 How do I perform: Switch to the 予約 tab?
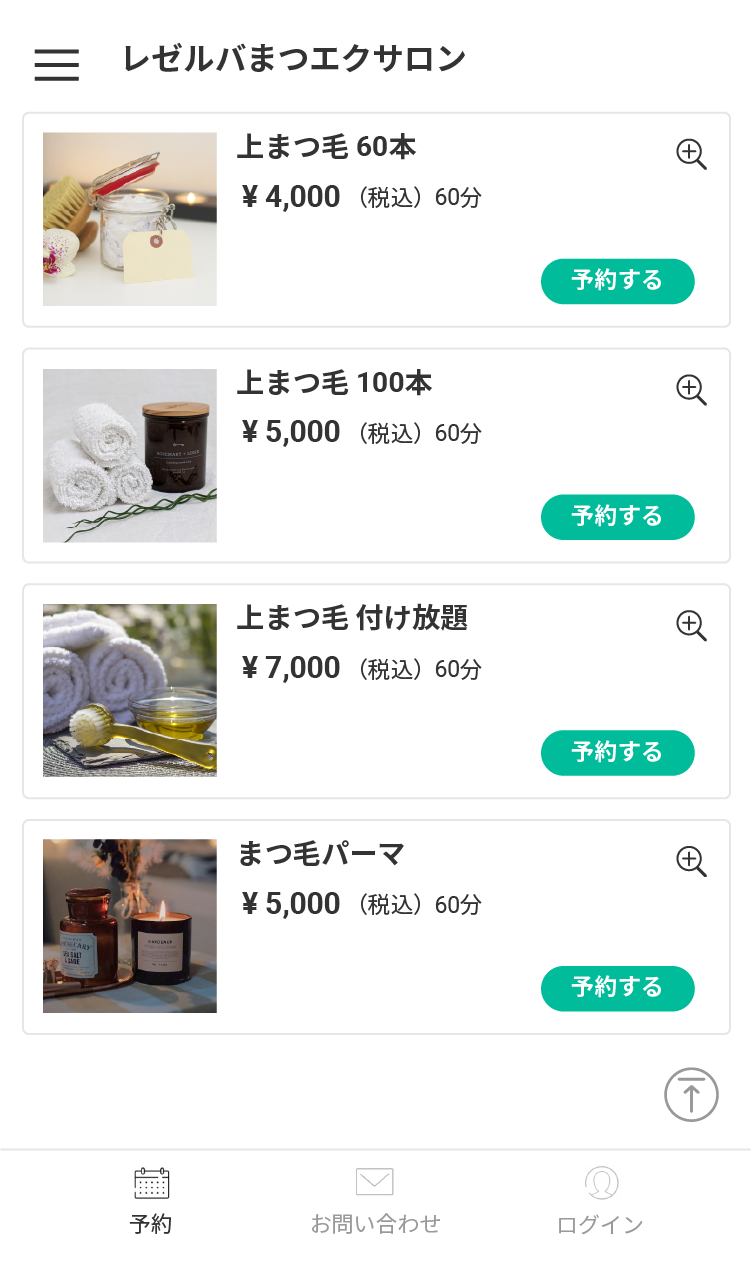click(x=151, y=1200)
